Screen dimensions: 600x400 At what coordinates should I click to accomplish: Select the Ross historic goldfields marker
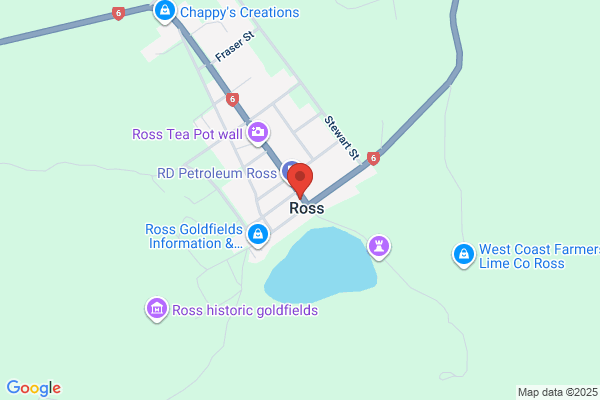pos(157,309)
